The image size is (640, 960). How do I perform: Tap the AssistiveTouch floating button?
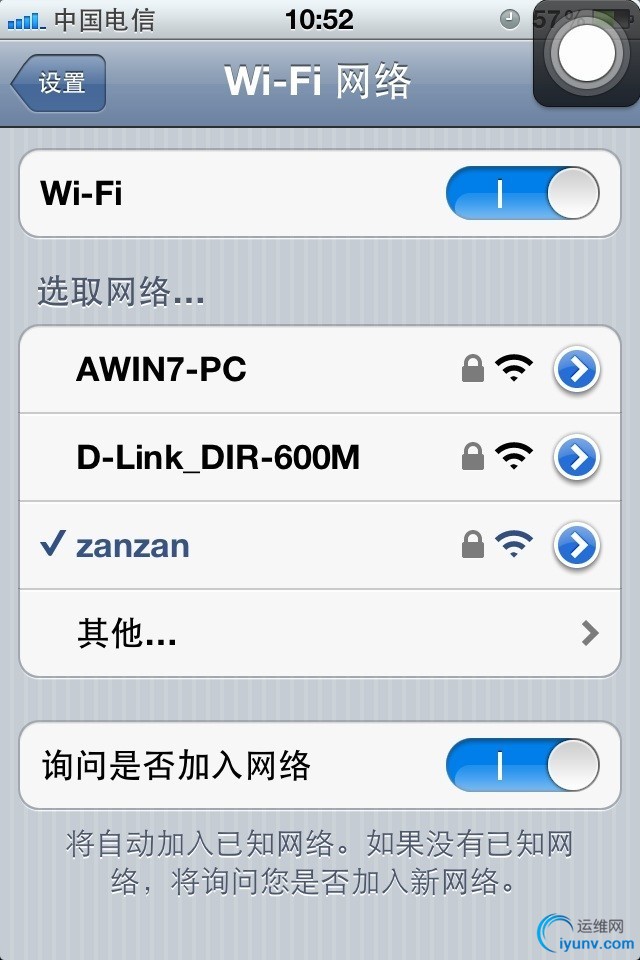587,55
